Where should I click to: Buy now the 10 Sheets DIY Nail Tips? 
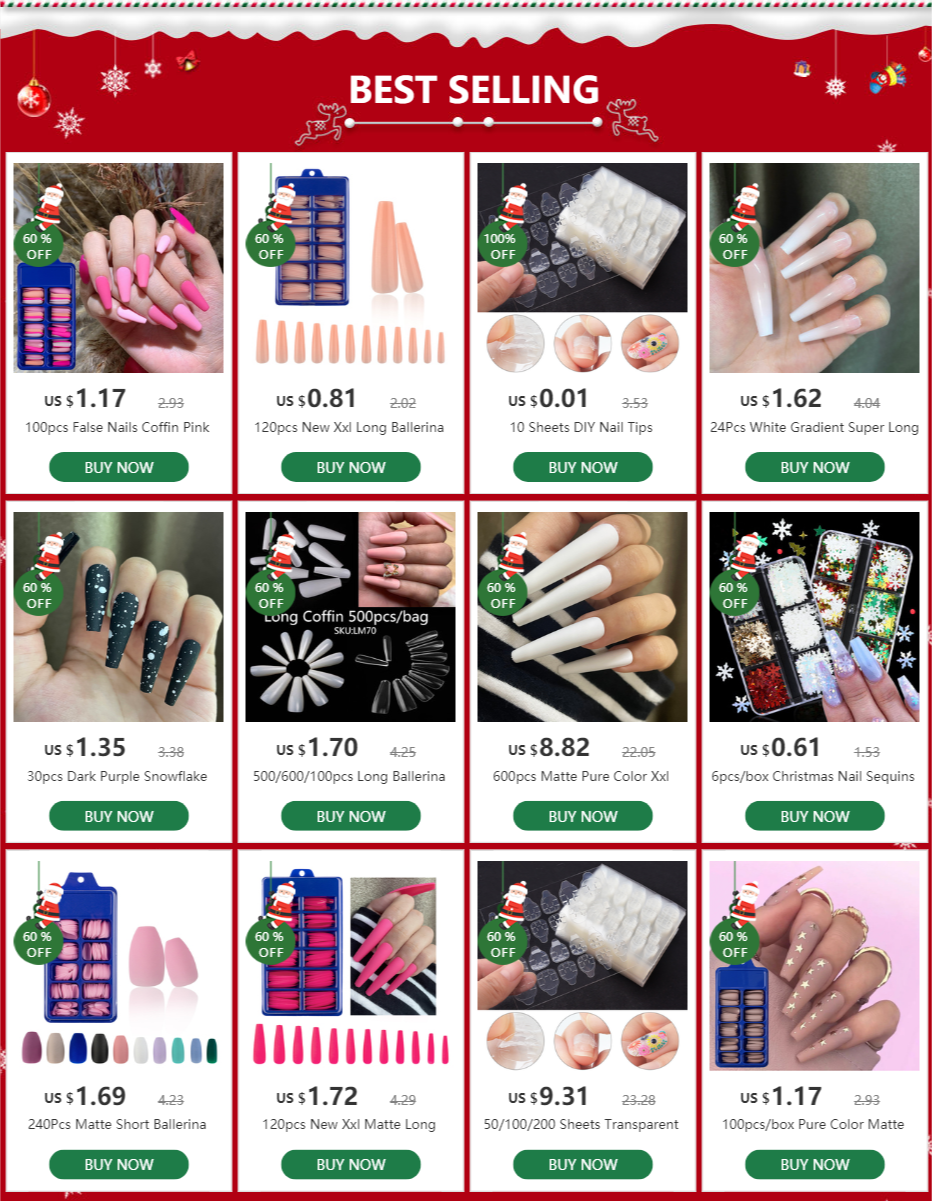click(583, 467)
